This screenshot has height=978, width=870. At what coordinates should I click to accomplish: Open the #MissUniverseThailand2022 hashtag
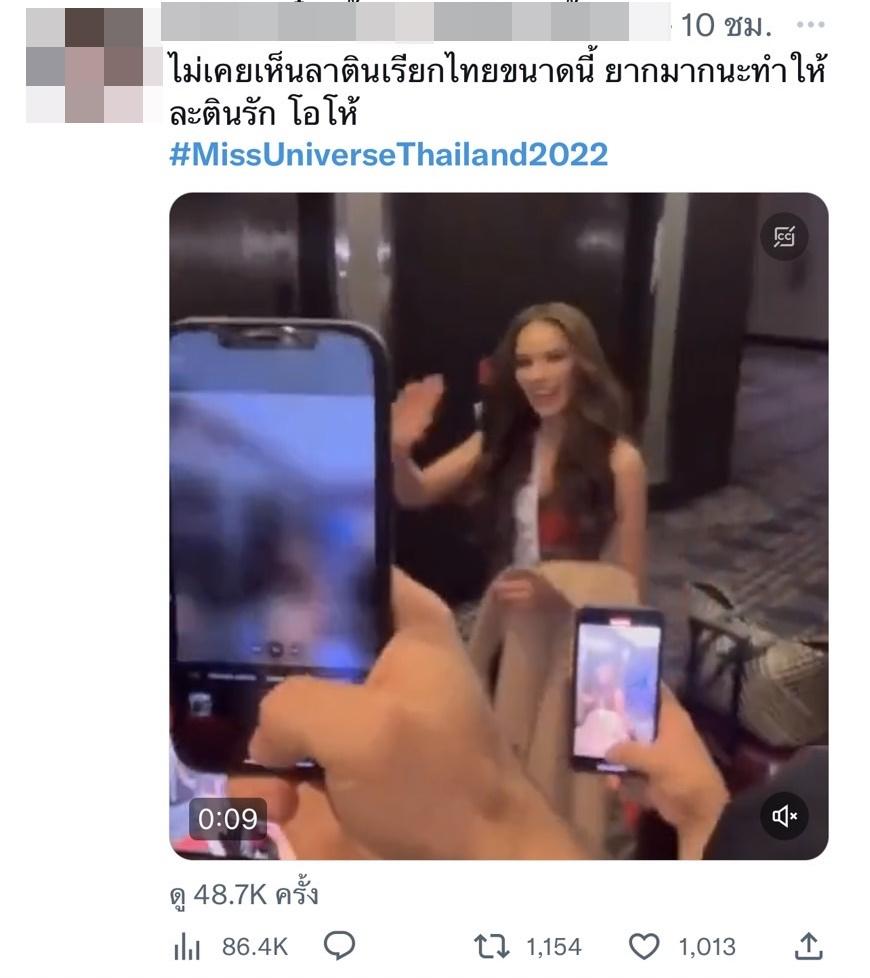388,155
